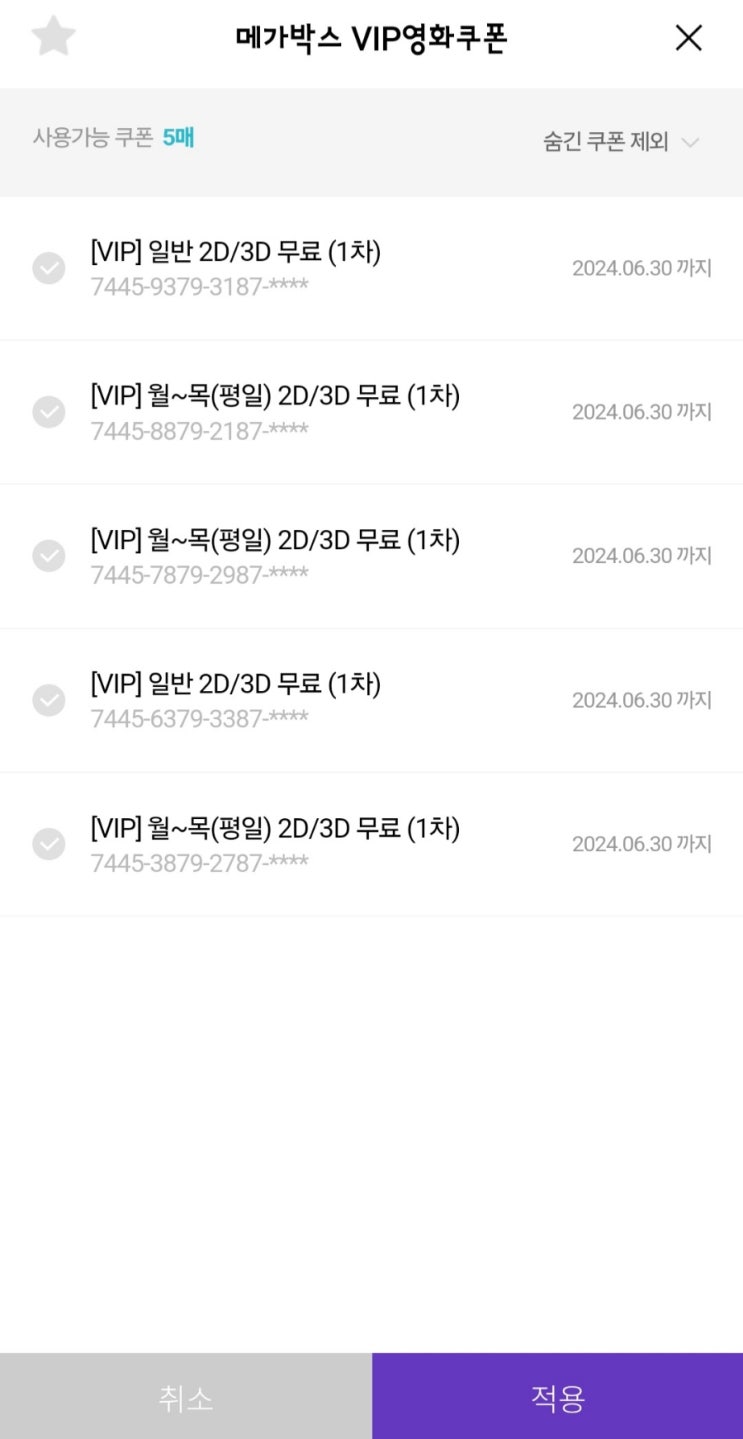Tap the 취소 button
743x1439 pixels.
click(x=186, y=1396)
